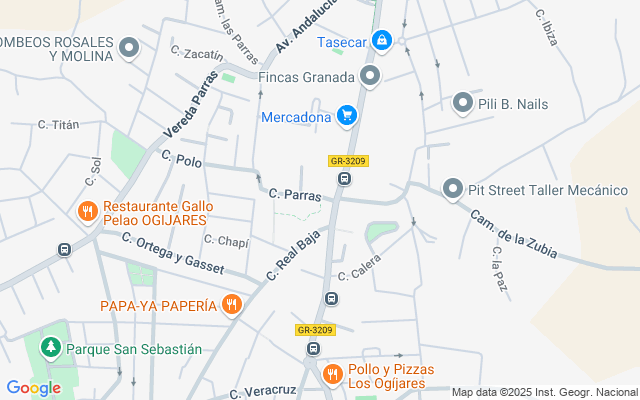Open the Mercadona supermarket marker
Viewport: 640px width, 400px height.
click(x=347, y=117)
